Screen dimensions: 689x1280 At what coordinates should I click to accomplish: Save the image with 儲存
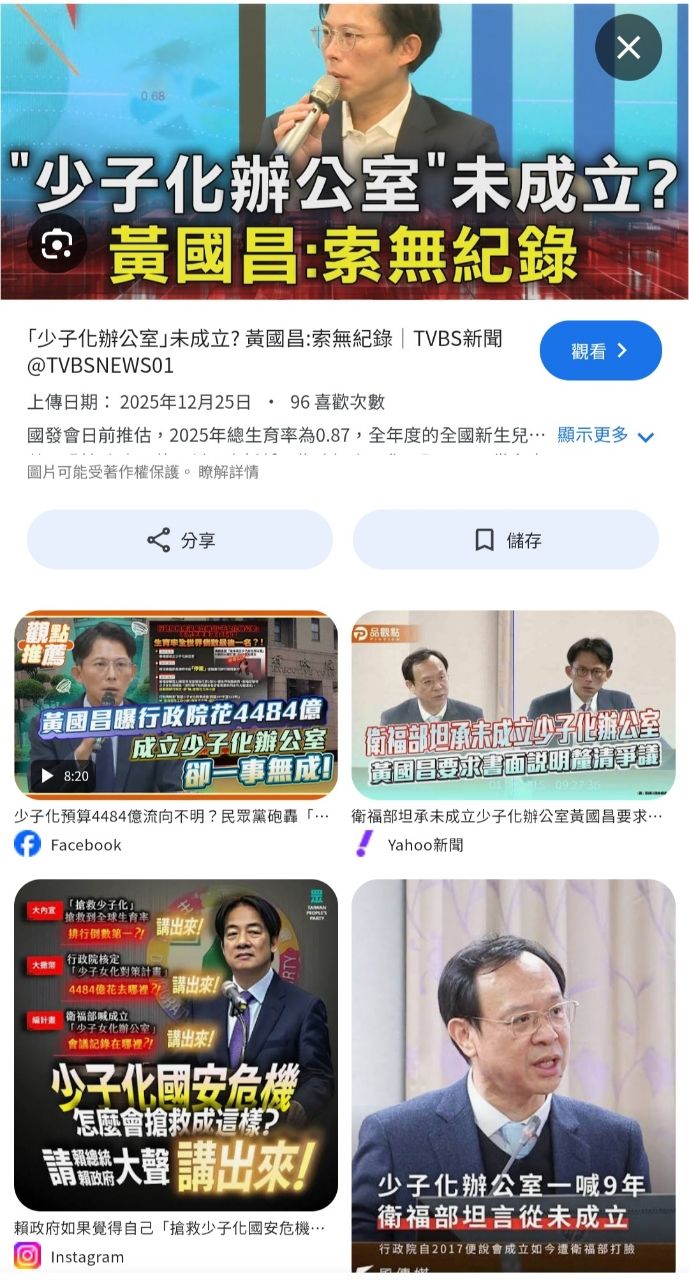click(x=506, y=540)
